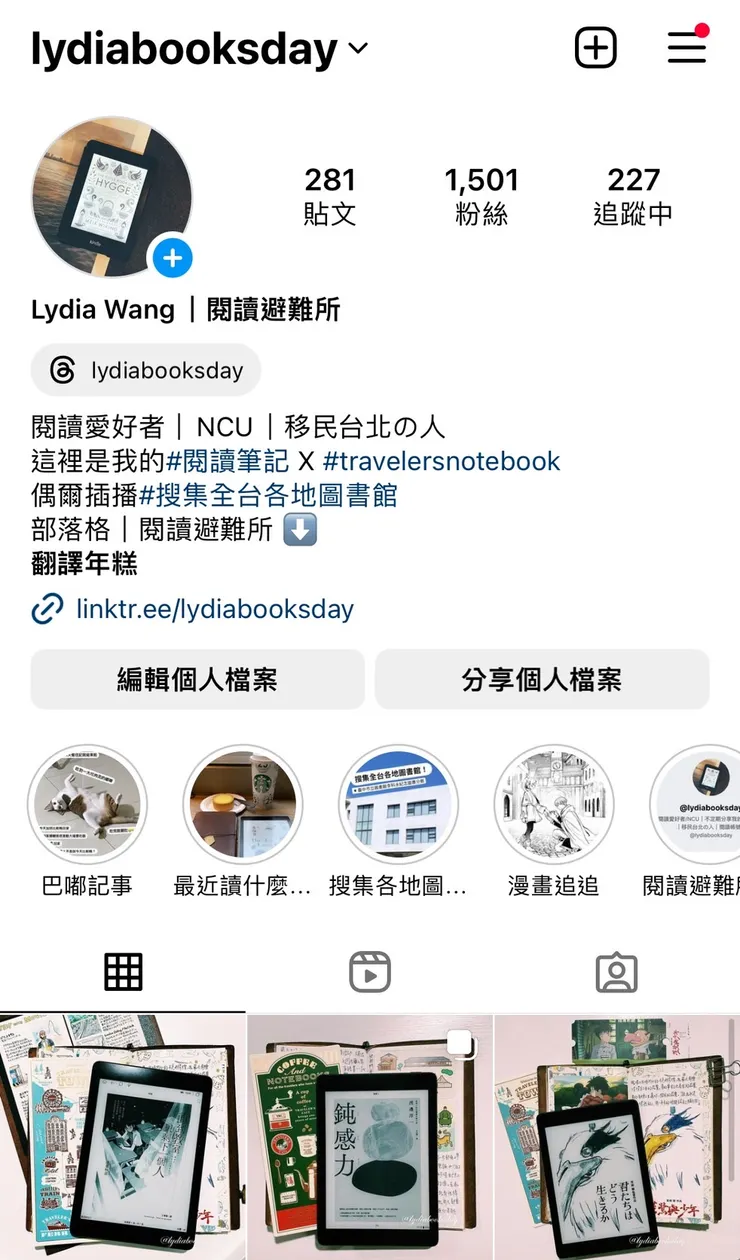Open the 鈍感力 book post thumbnail
This screenshot has height=1260, width=740.
370,1133
